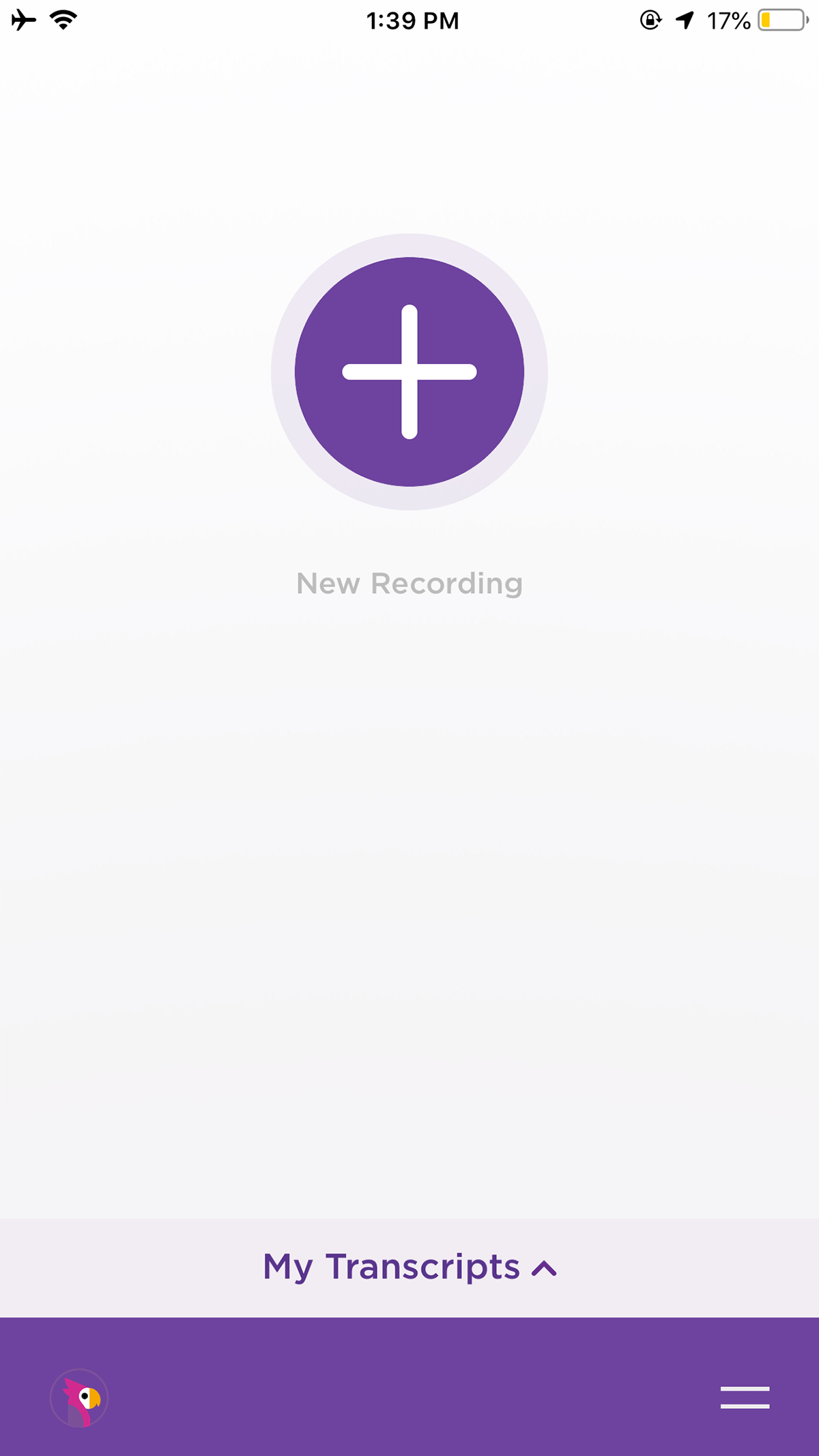Start a new recording with the big purple button

[409, 372]
